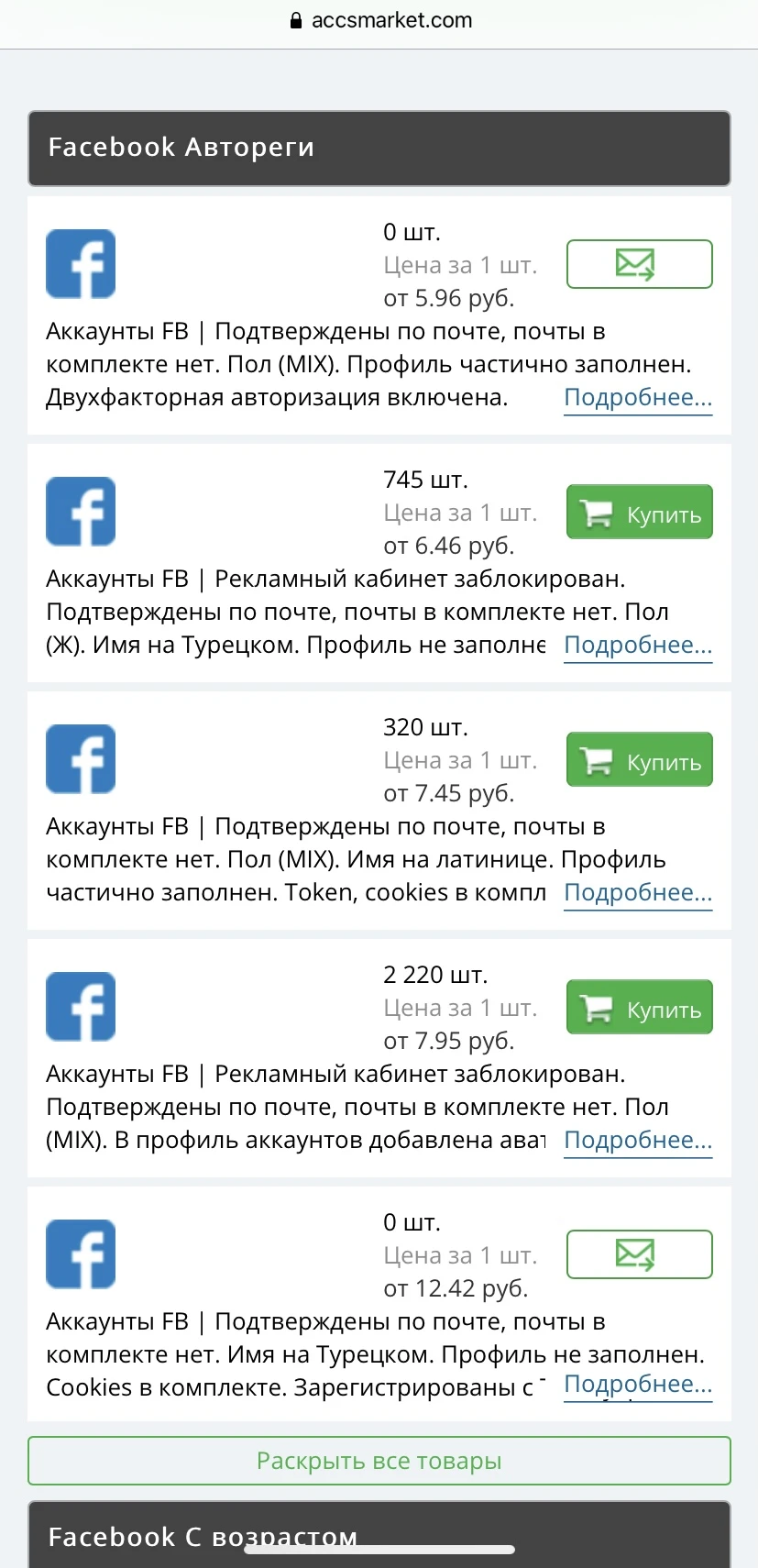The height and width of the screenshot is (1568, 758).
Task: Open Подробнее link for 5.96 руб. accounts
Action: (x=638, y=398)
